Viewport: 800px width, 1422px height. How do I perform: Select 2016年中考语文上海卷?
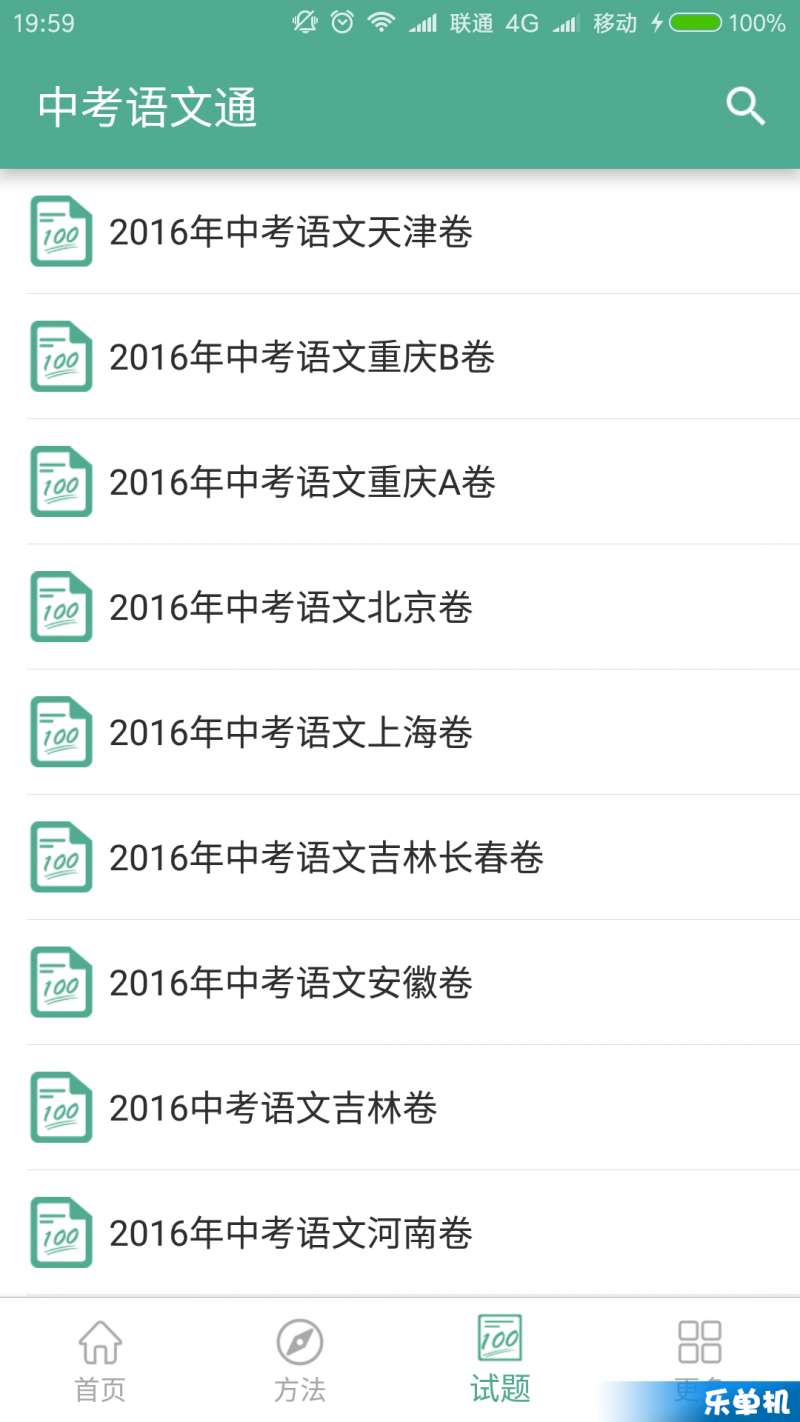pos(400,732)
